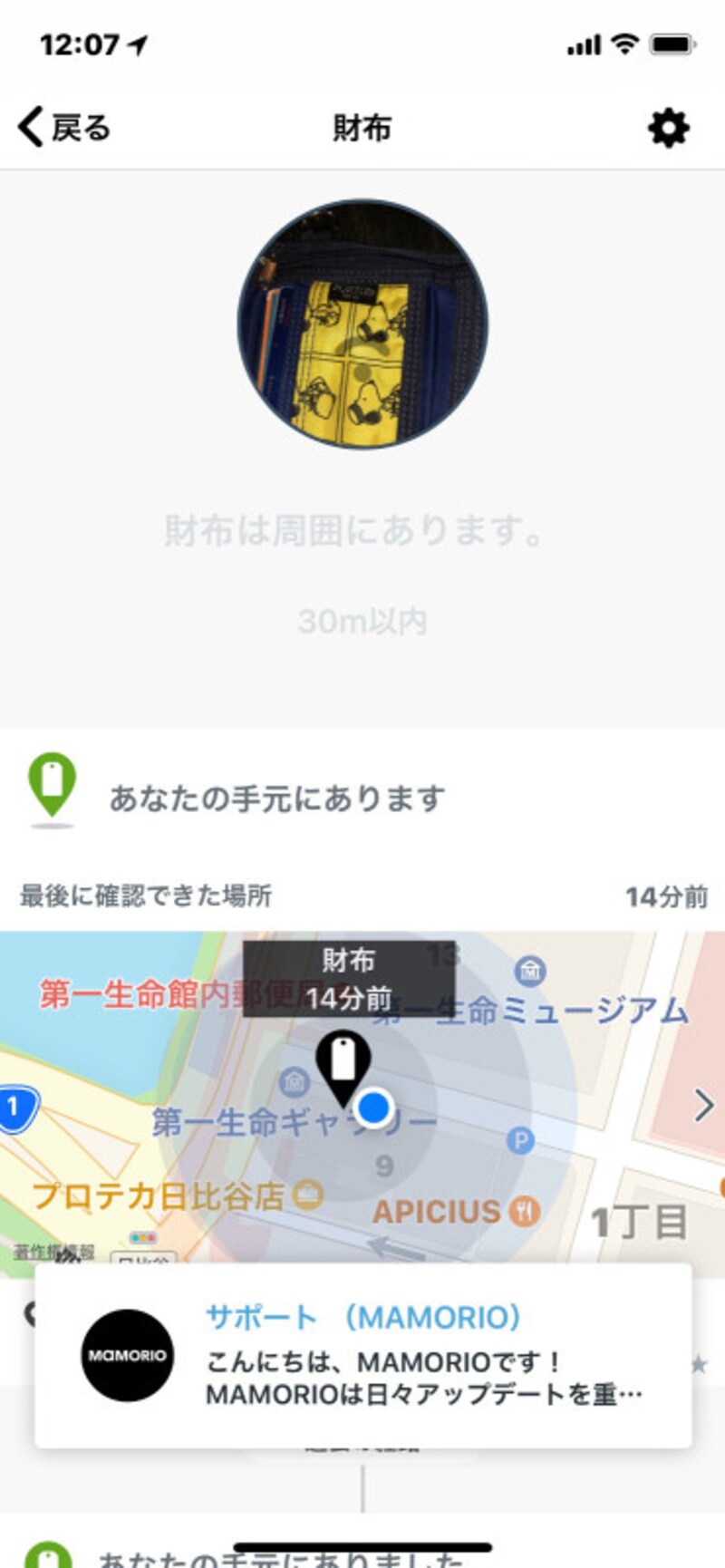
Task: Tap the restaurant icon beside APICIUS
Action: [x=523, y=1210]
